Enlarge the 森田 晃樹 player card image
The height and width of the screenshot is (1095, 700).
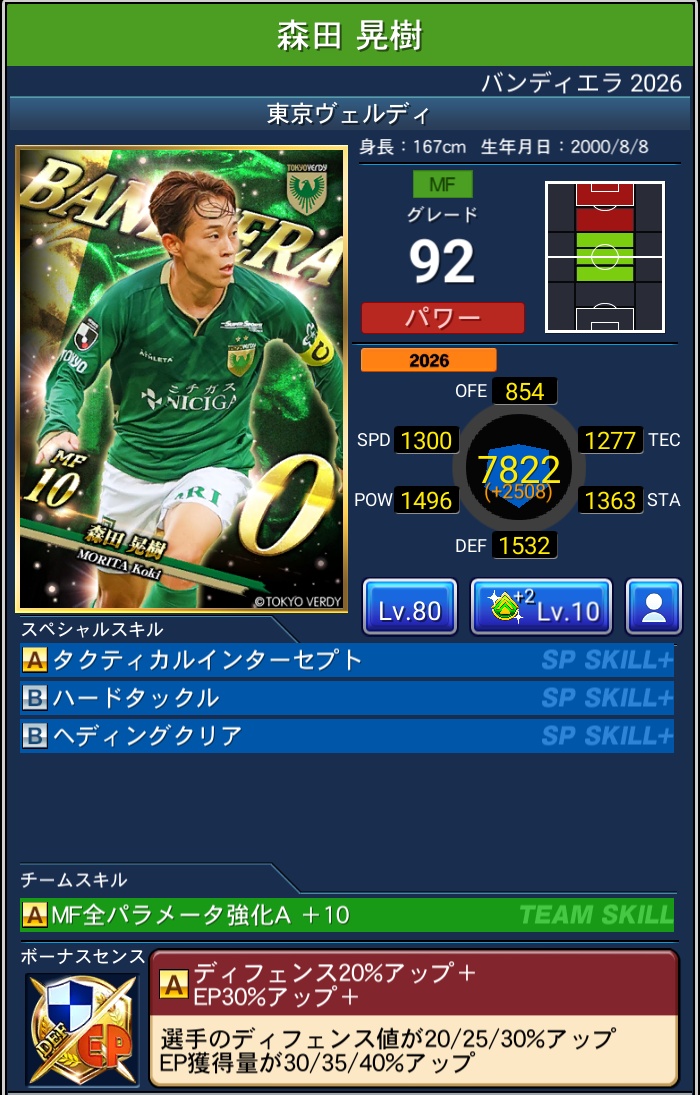tap(181, 379)
